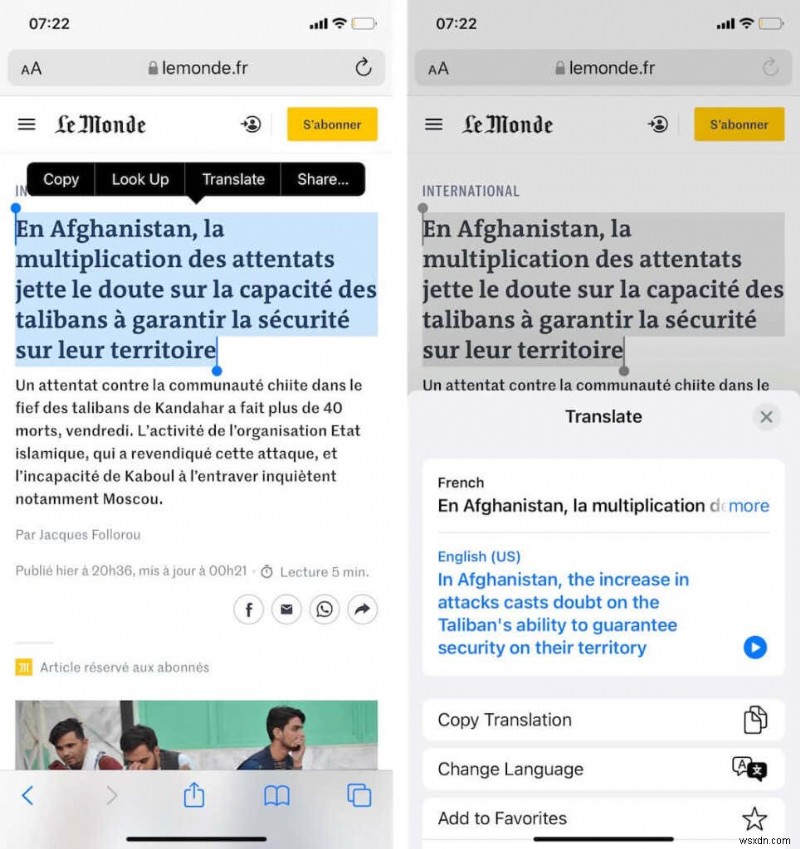This screenshot has height=849, width=800.
Task: Select the Le Monde user sign-in icon
Action: click(x=251, y=124)
